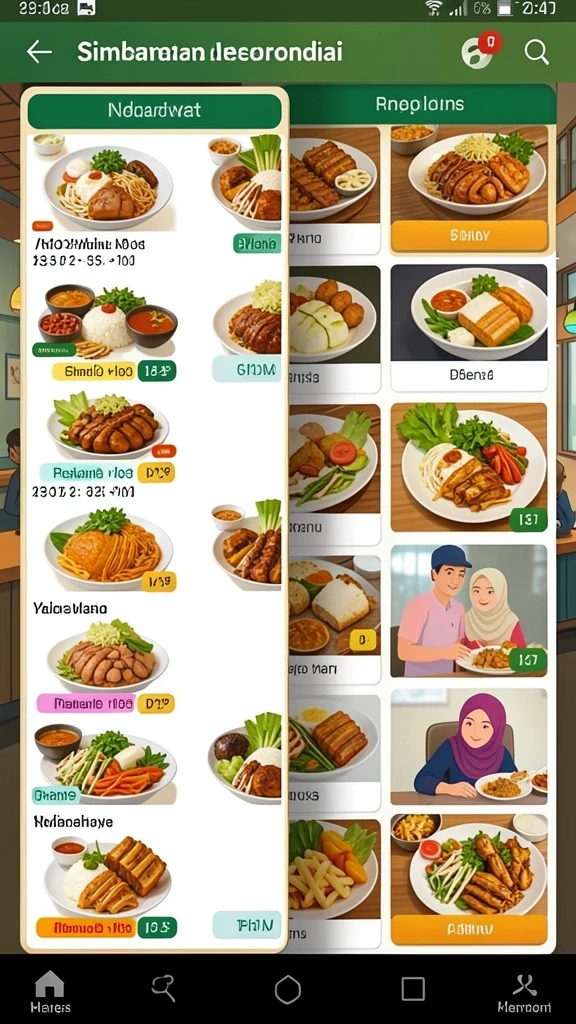Tap the hexagon home button in the bottom bar
Image resolution: width=576 pixels, height=1024 pixels.
pos(287,989)
